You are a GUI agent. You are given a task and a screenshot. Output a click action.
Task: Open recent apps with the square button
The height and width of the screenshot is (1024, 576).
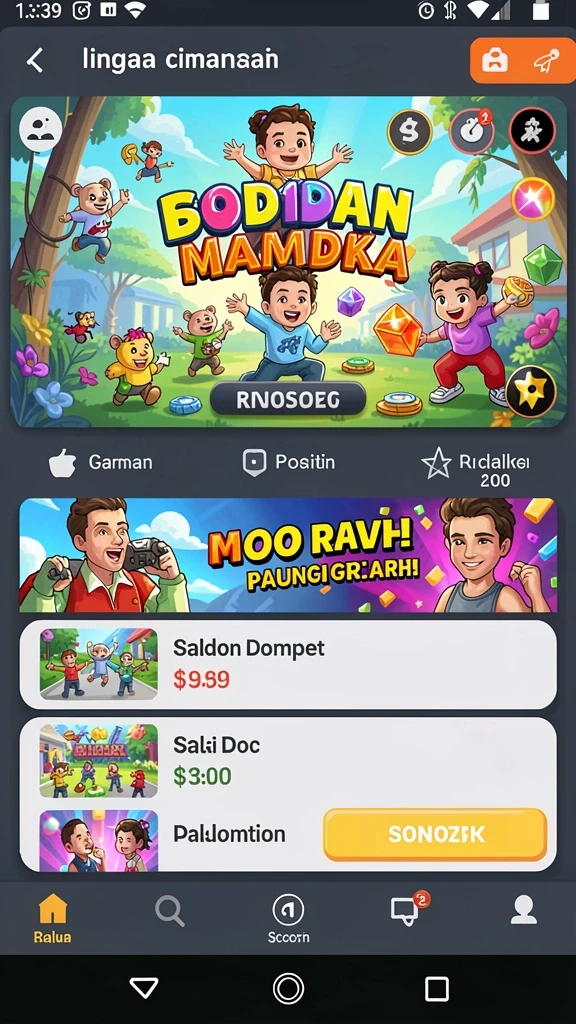pyautogui.click(x=436, y=989)
